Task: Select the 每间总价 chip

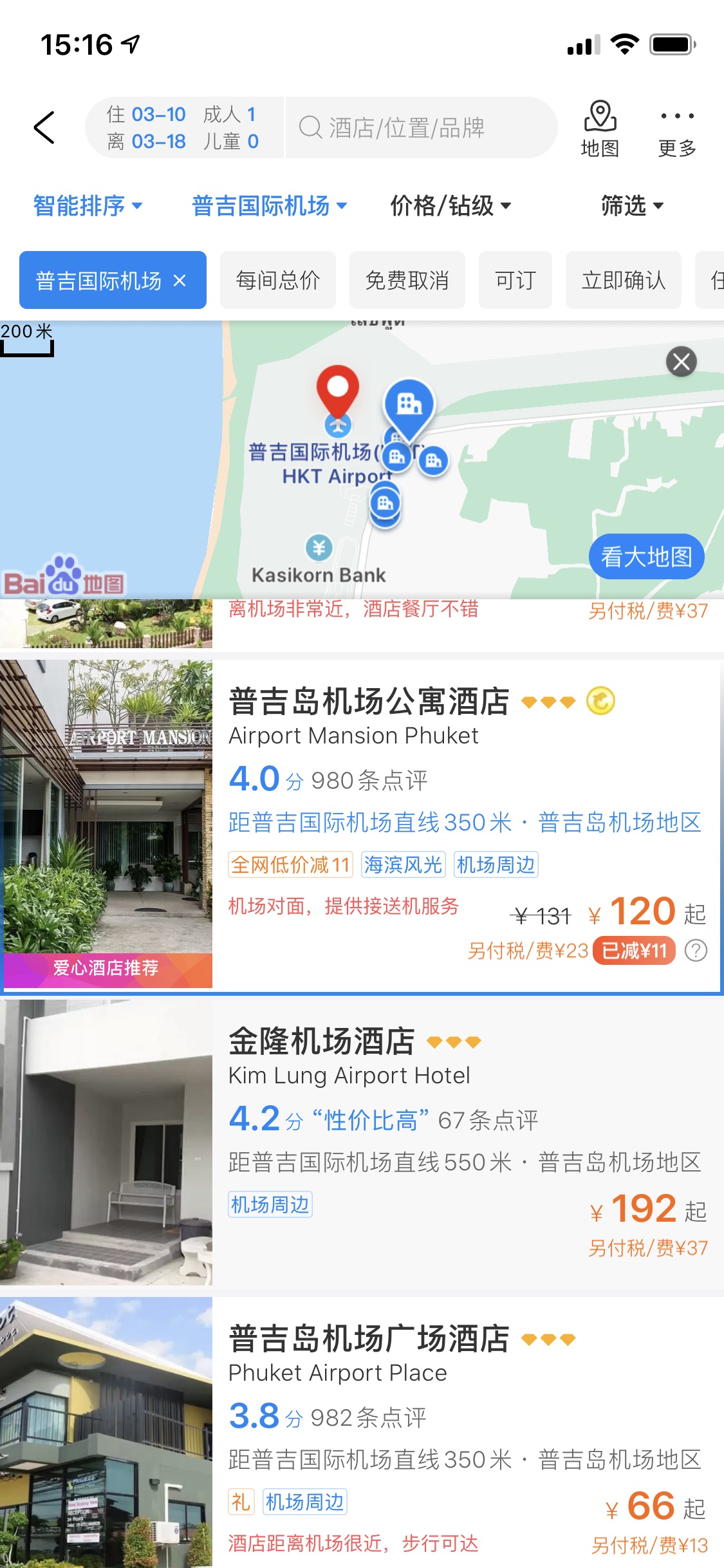Action: point(277,280)
